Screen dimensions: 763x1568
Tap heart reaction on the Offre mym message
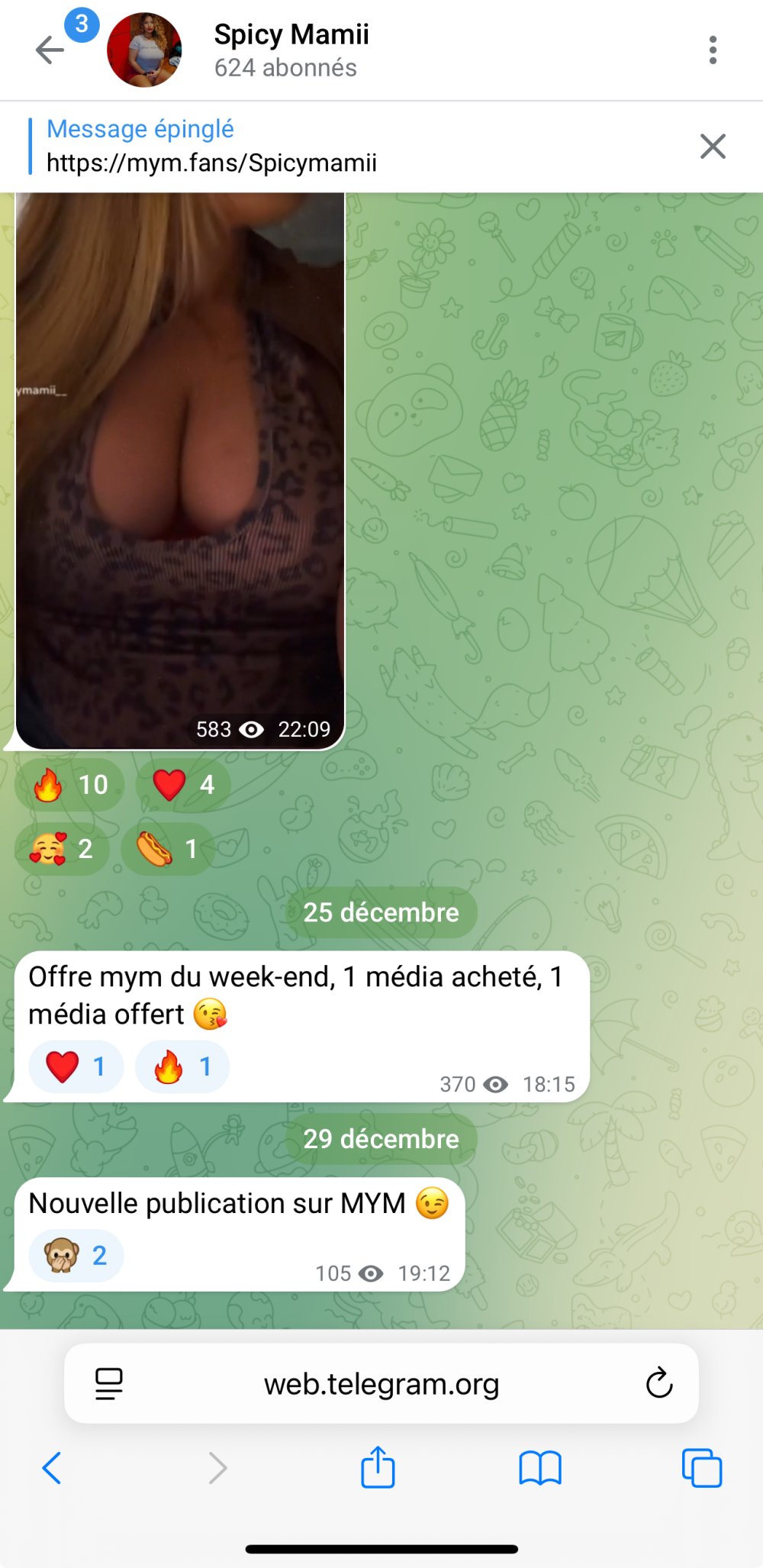(x=76, y=1066)
